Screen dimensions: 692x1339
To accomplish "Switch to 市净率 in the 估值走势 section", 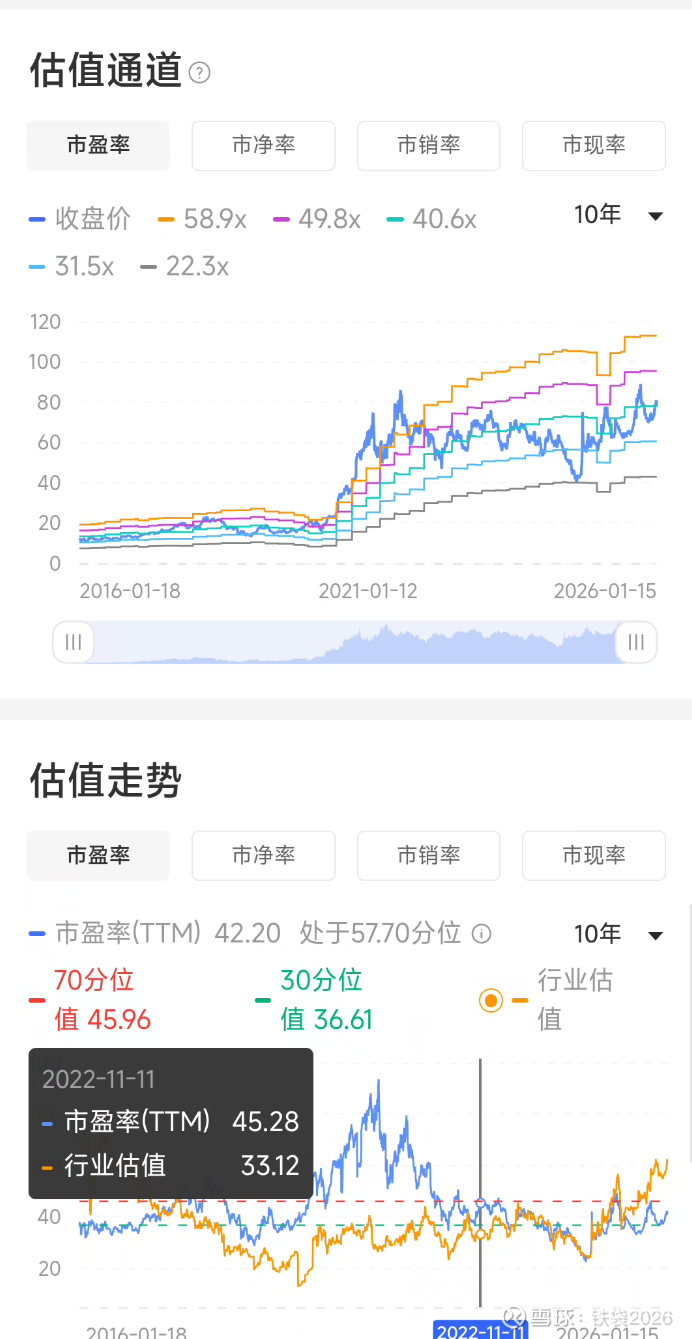I will (263, 856).
